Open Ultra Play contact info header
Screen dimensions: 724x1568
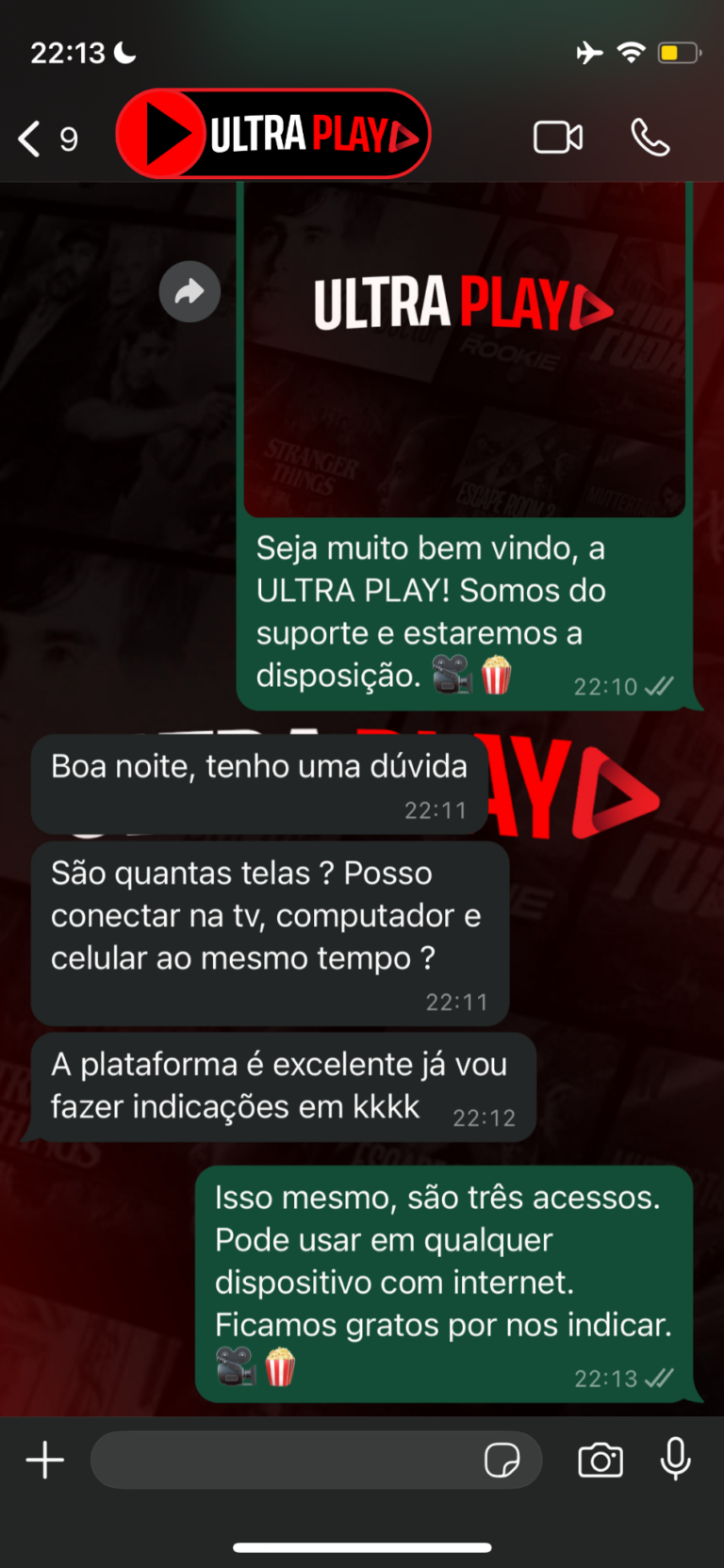[x=273, y=135]
